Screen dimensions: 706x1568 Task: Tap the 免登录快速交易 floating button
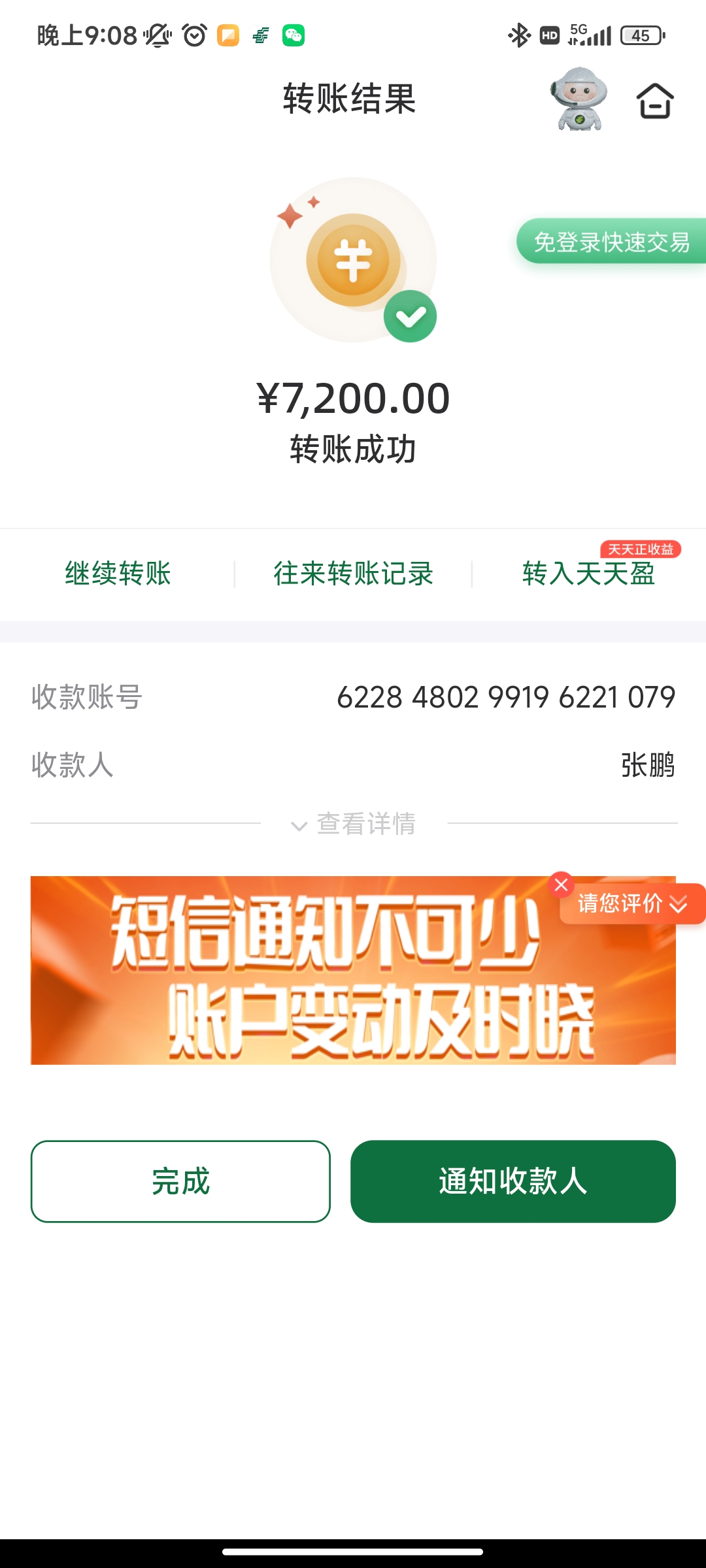click(611, 242)
